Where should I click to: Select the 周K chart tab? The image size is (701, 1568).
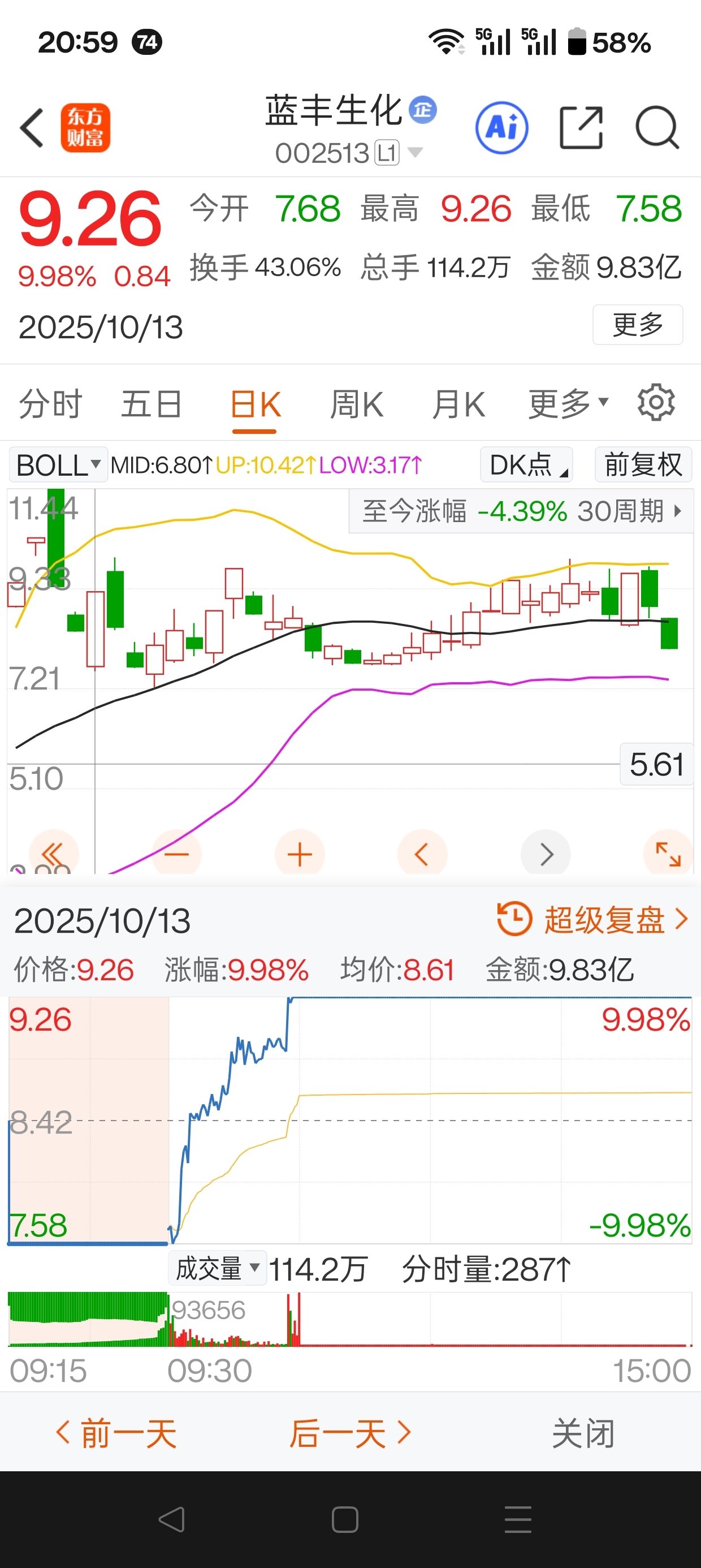coord(357,404)
